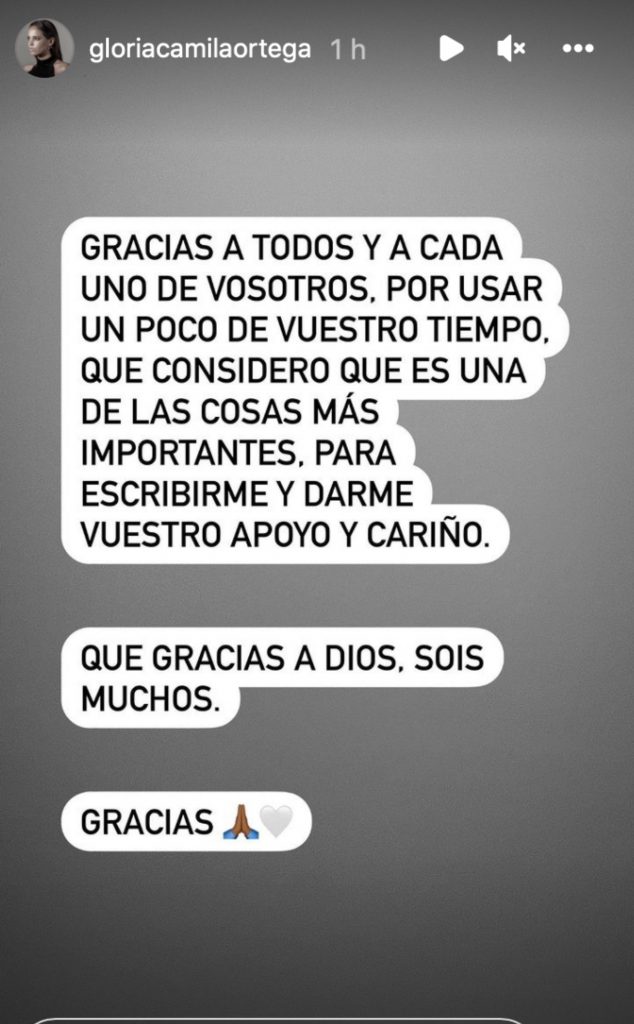Resume story playback
This screenshot has height=1024, width=634.
pos(451,48)
